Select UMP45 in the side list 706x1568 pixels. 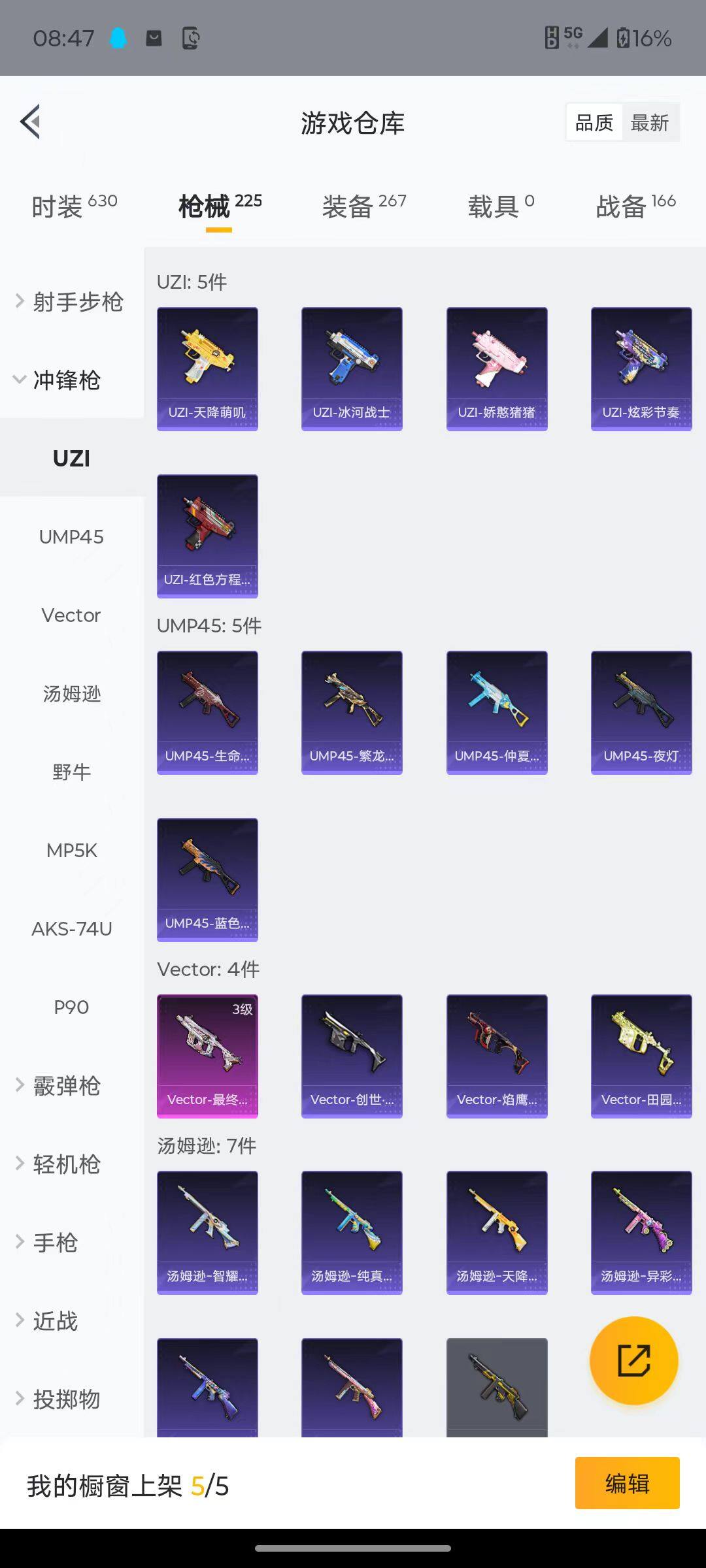tap(71, 537)
